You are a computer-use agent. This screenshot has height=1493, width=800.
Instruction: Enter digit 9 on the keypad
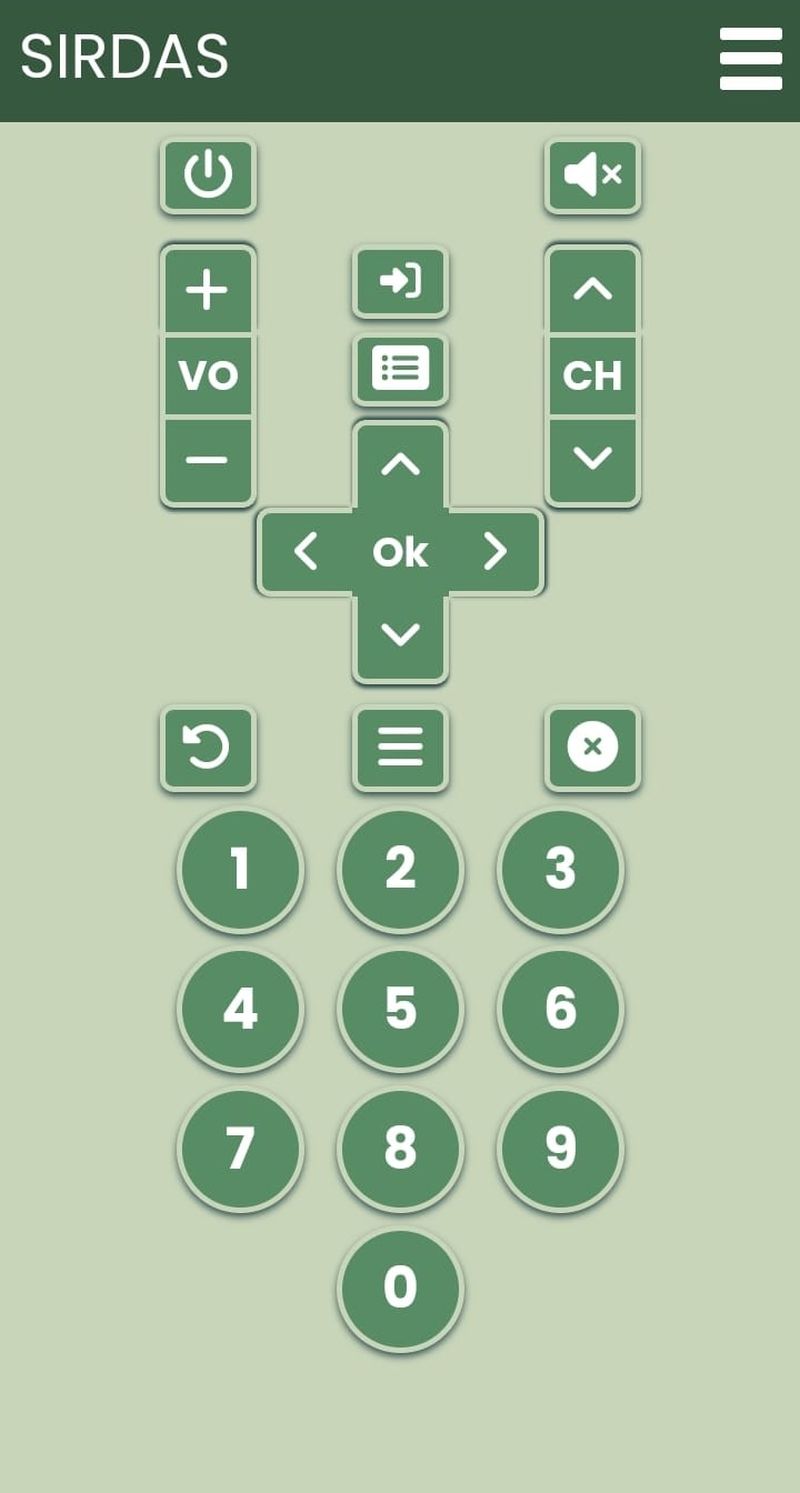560,1150
